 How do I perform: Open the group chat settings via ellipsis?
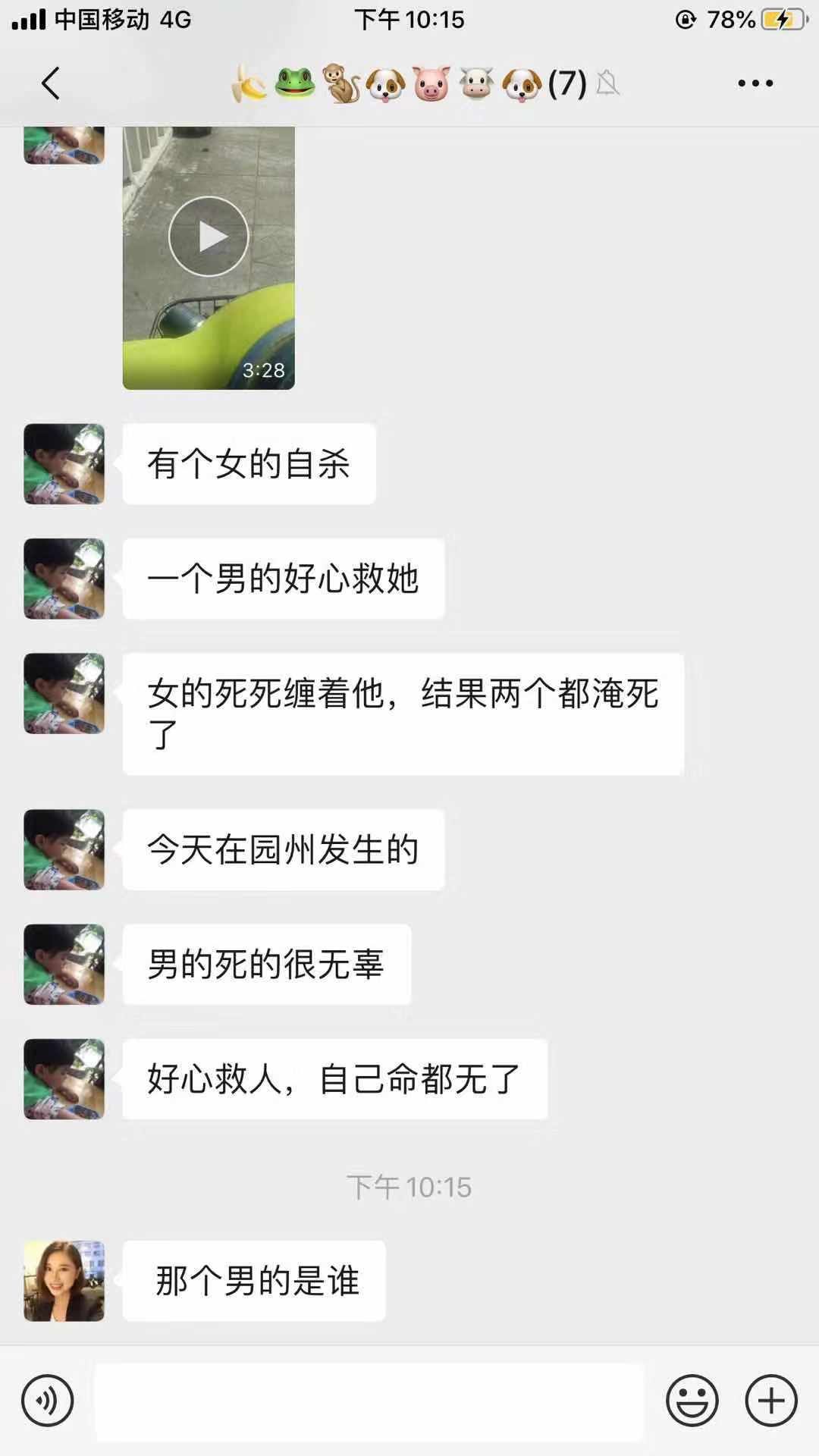click(753, 83)
